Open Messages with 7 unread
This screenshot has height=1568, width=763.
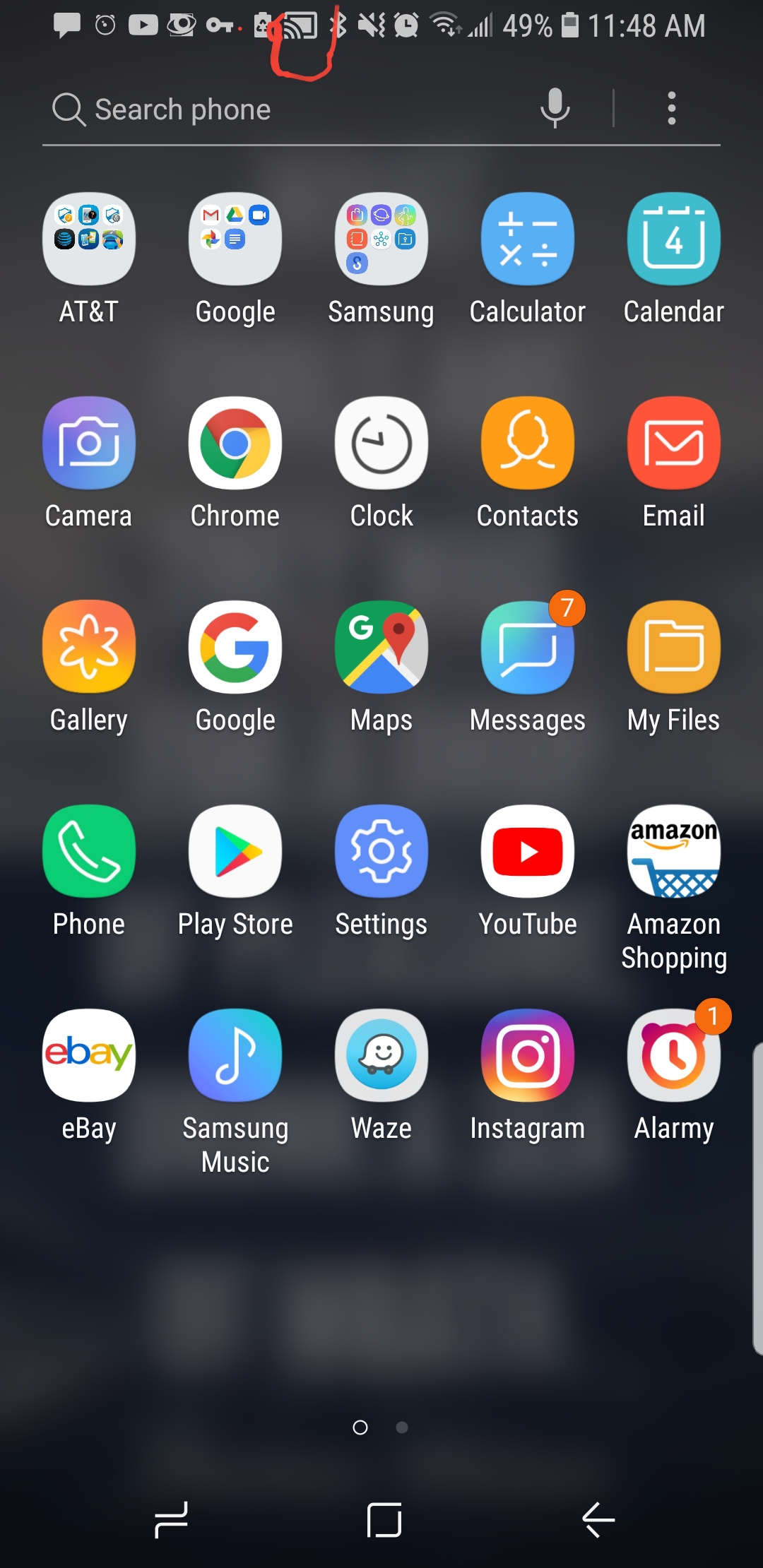pyautogui.click(x=528, y=647)
